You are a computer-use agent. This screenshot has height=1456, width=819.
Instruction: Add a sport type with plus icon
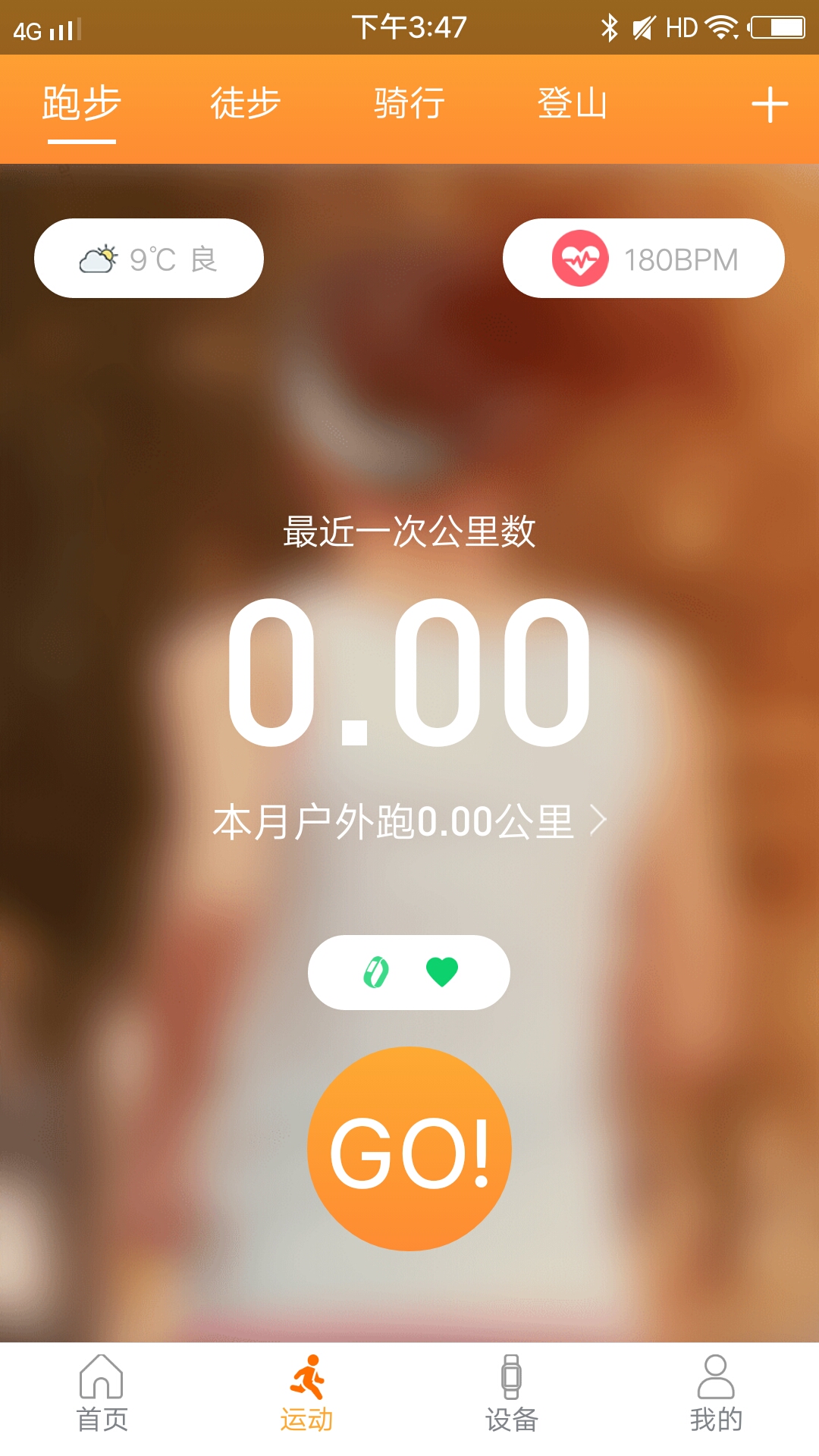770,105
